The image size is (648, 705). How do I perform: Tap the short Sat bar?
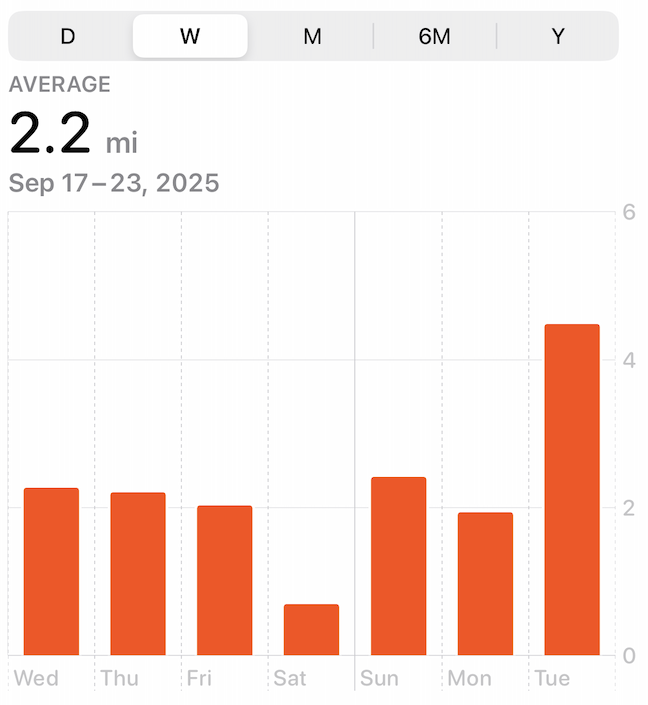[311, 630]
